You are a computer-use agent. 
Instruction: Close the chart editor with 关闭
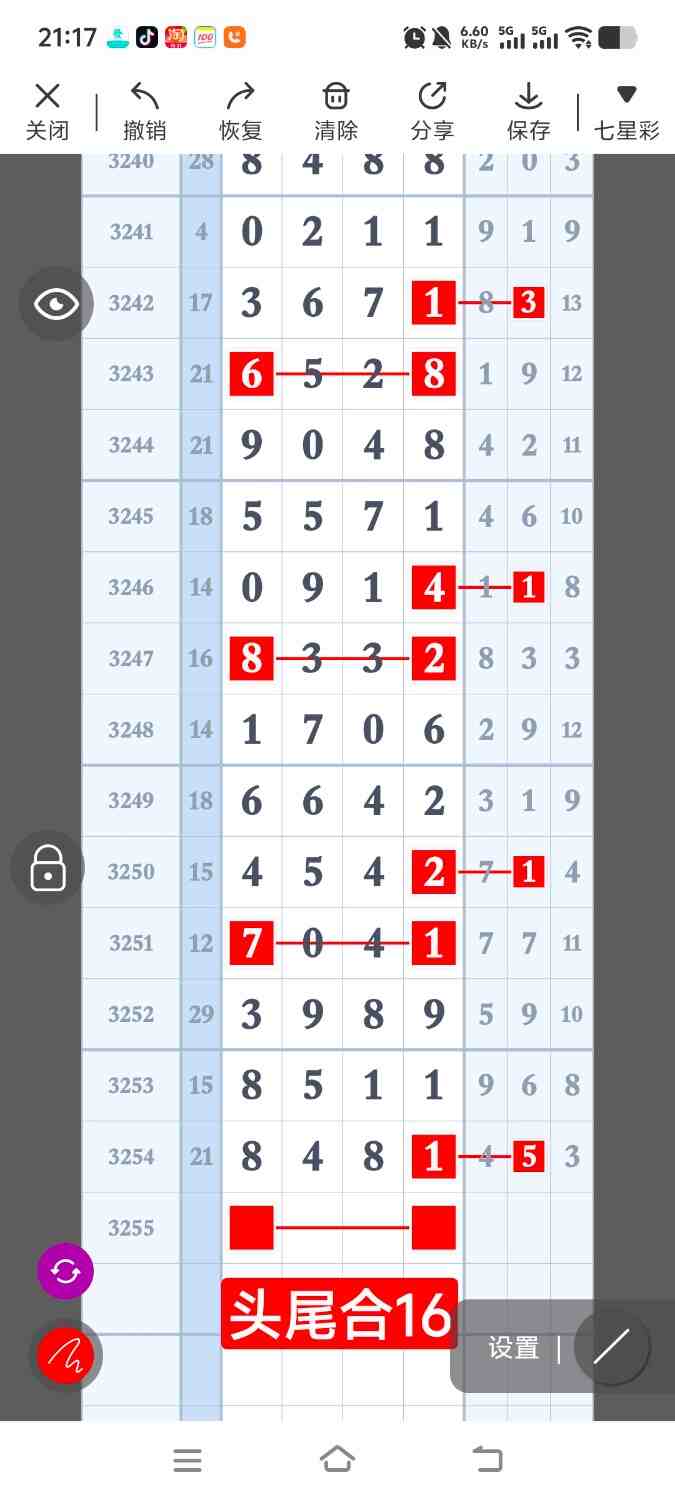pyautogui.click(x=47, y=111)
